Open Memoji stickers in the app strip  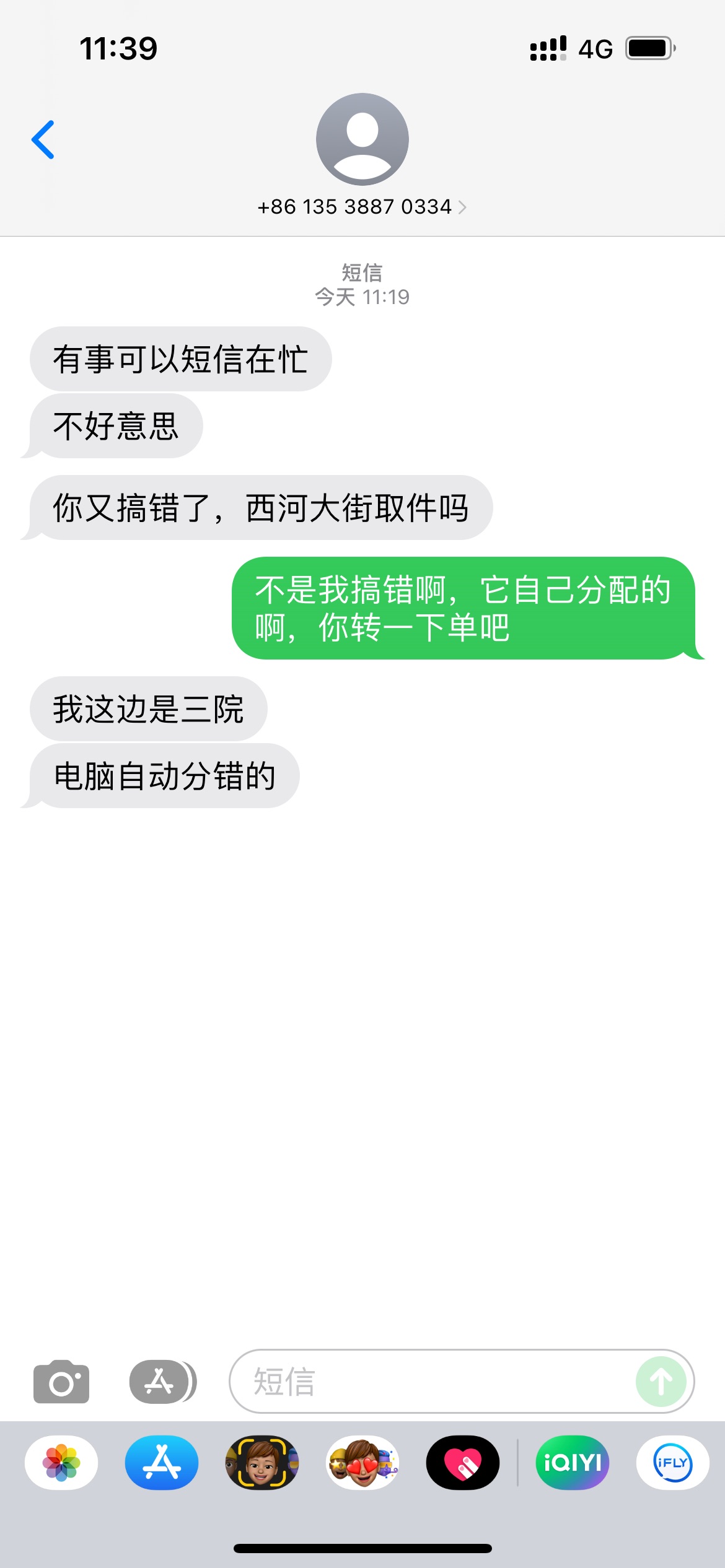(362, 1463)
